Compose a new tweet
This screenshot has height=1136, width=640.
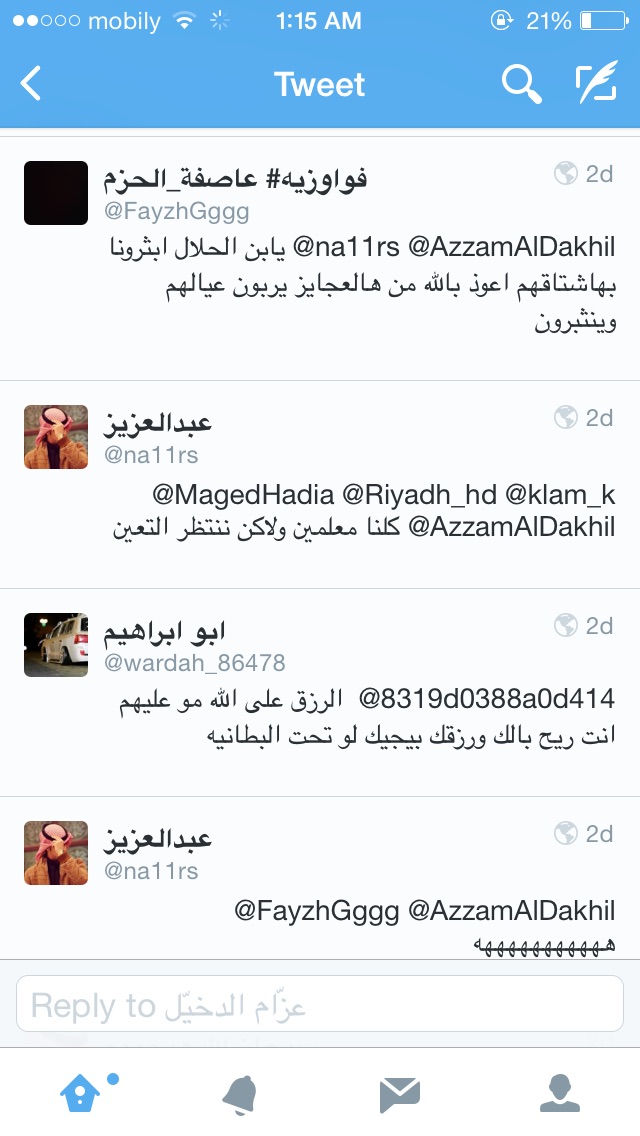click(x=597, y=82)
